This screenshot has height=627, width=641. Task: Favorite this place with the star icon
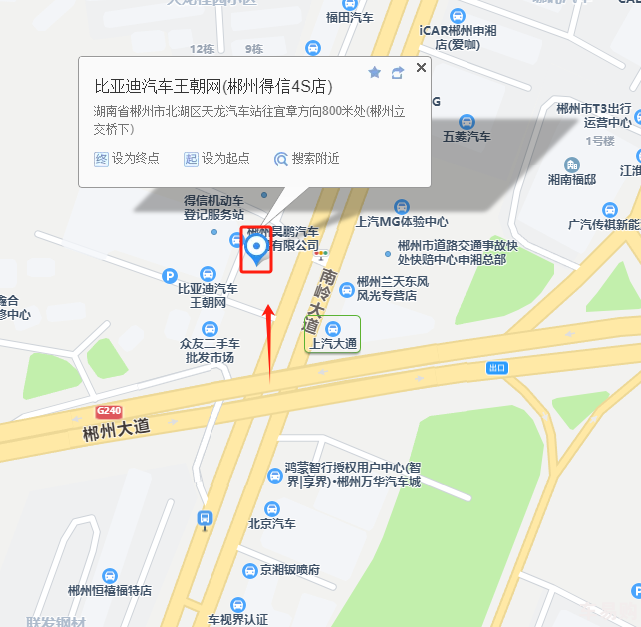pyautogui.click(x=375, y=72)
